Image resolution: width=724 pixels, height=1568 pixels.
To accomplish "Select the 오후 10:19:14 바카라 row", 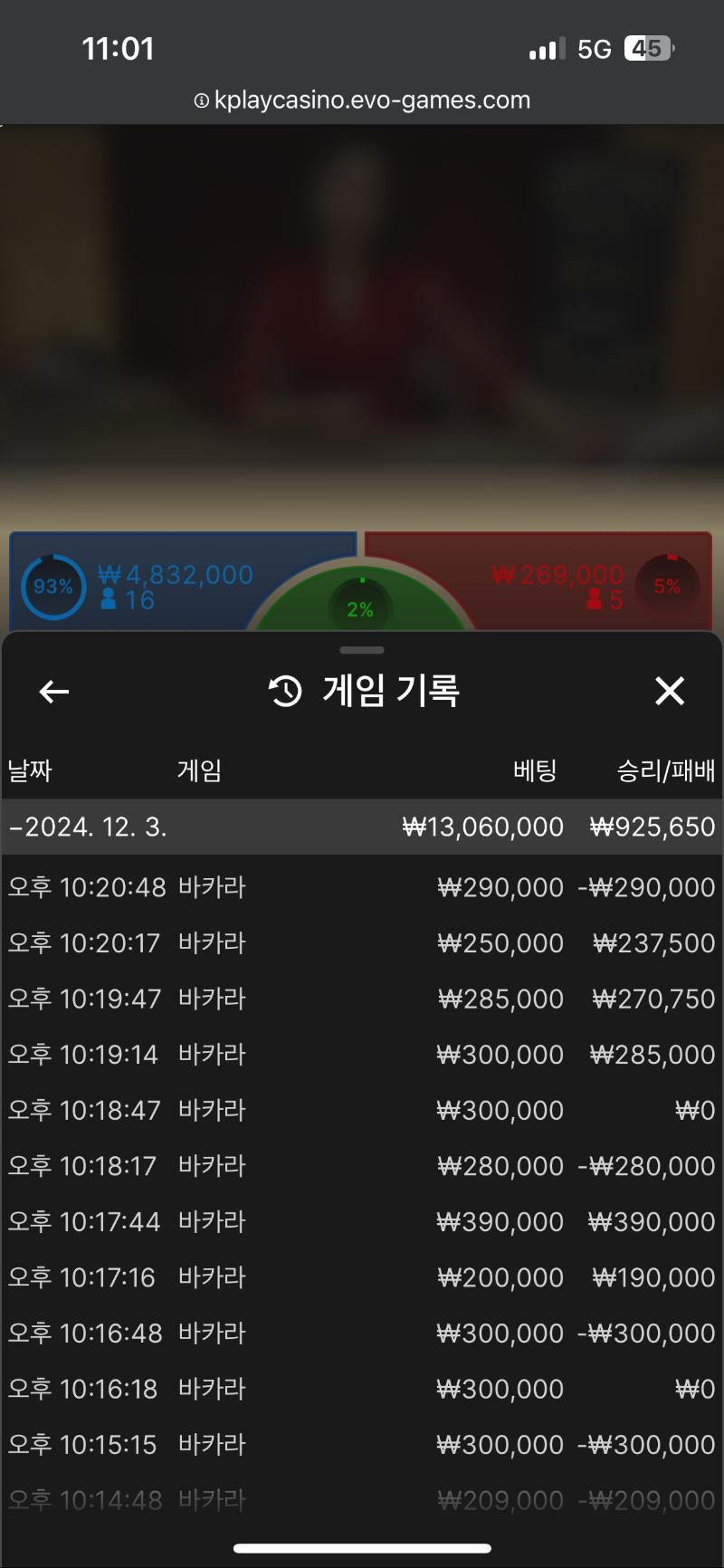I will click(362, 1055).
